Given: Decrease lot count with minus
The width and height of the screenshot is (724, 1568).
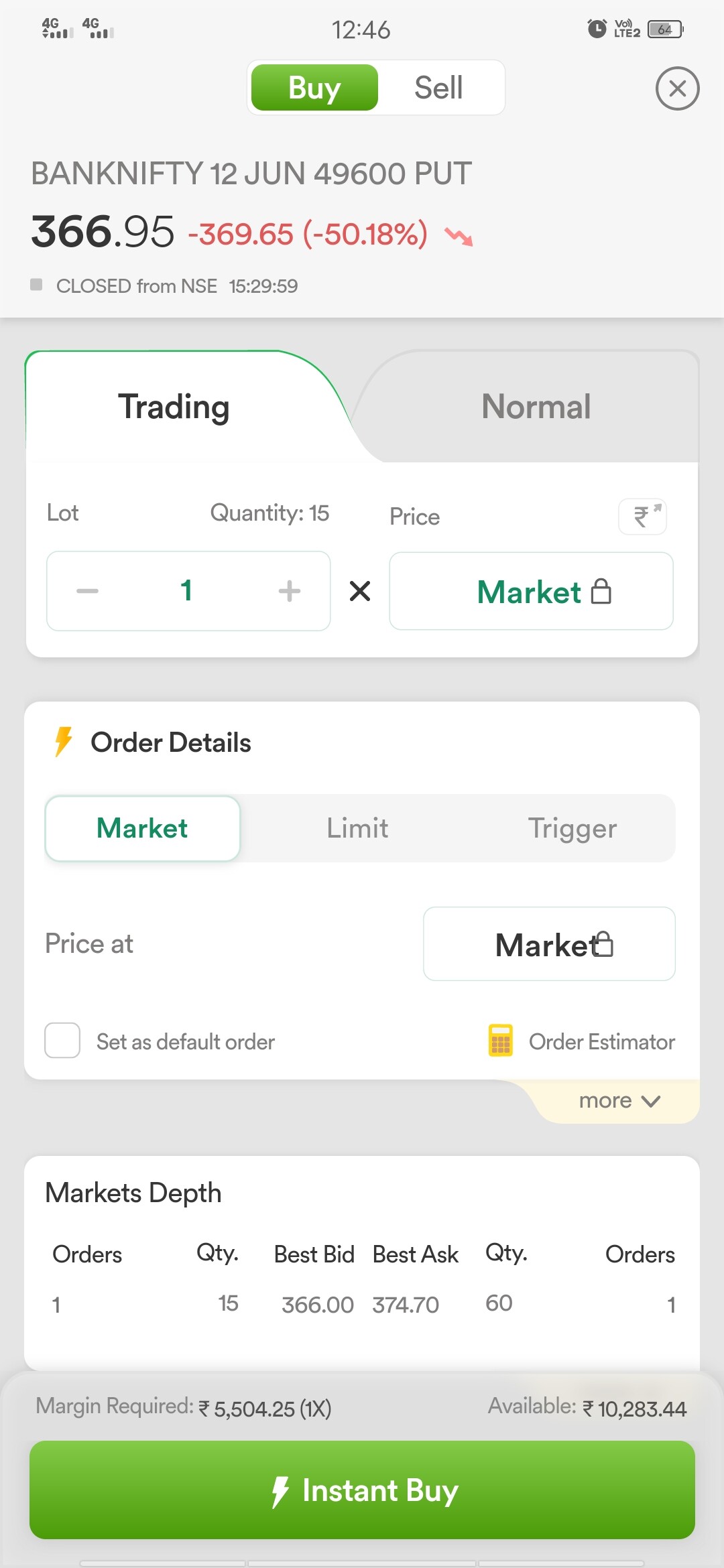Looking at the screenshot, I should [x=87, y=591].
